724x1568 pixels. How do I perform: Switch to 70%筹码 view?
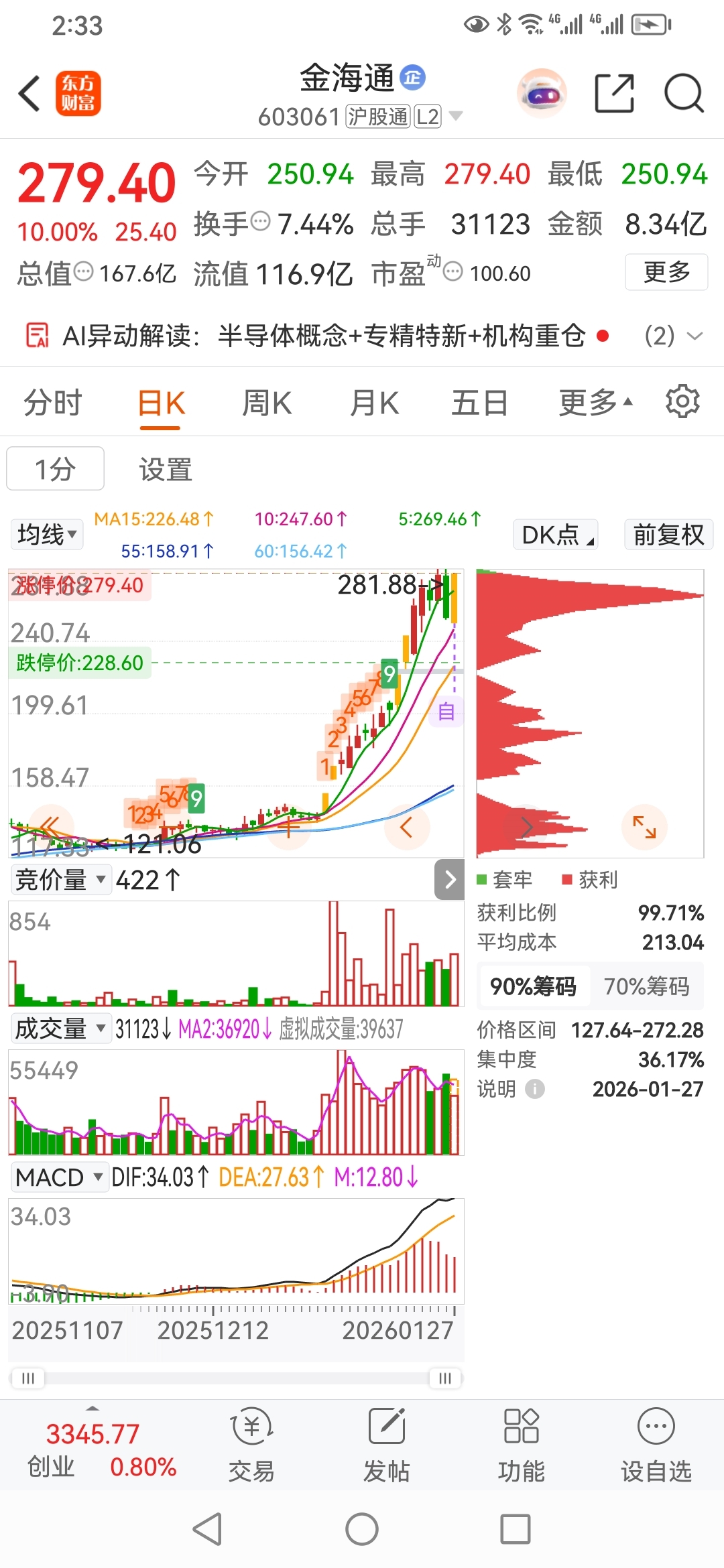646,986
